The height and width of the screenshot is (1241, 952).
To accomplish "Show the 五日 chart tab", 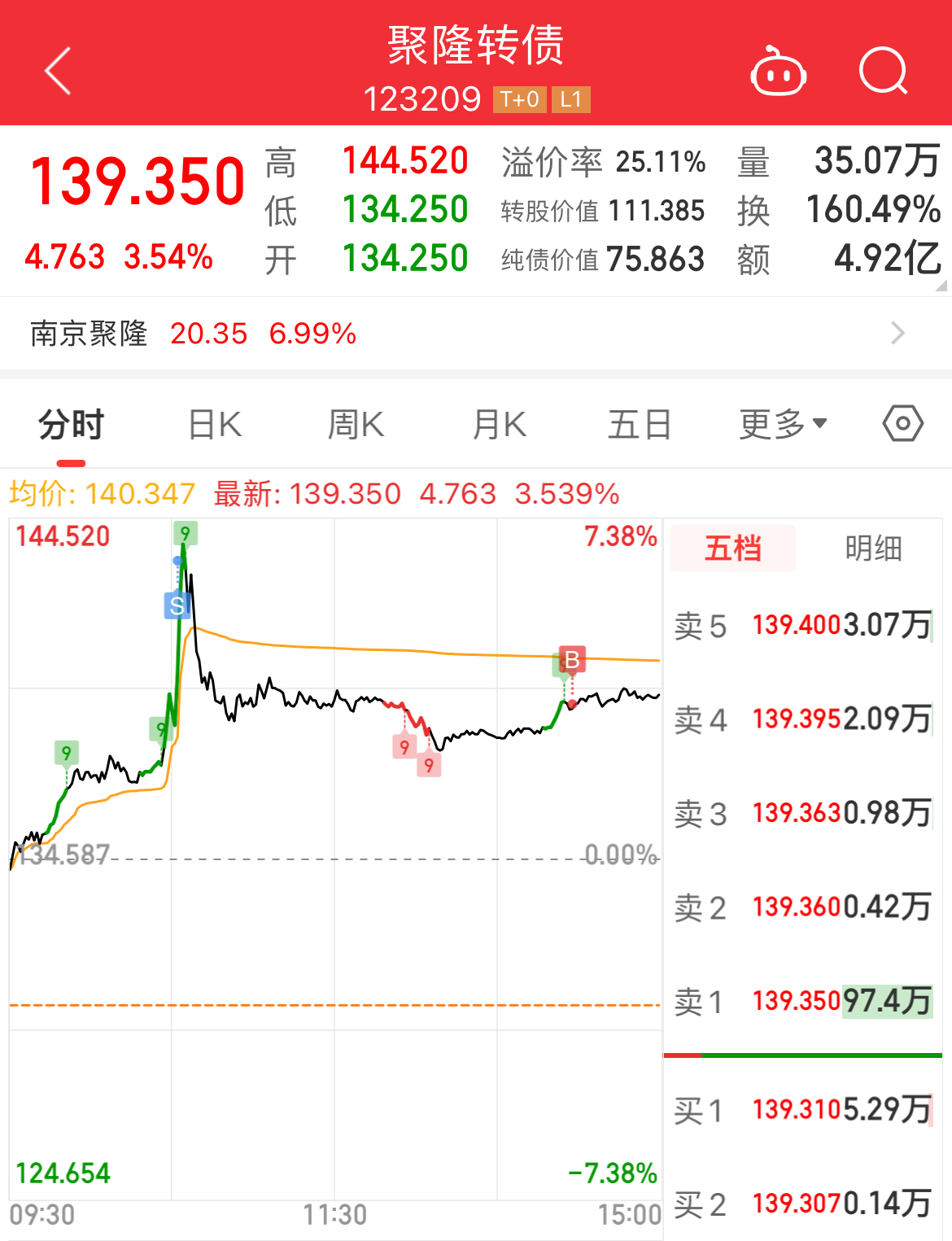I will tap(640, 426).
